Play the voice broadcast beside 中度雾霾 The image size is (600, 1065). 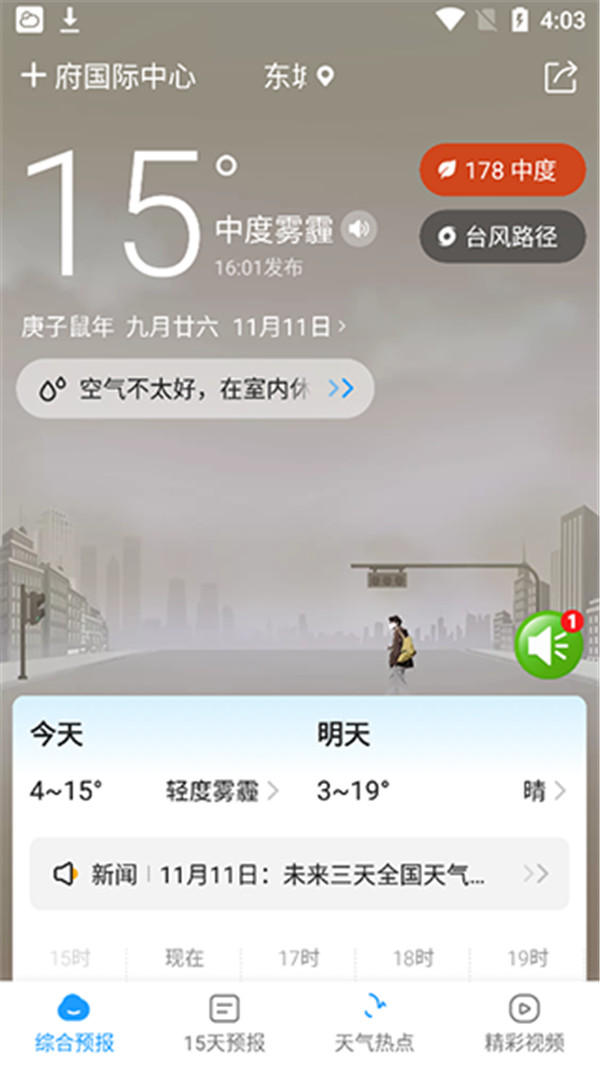[360, 230]
